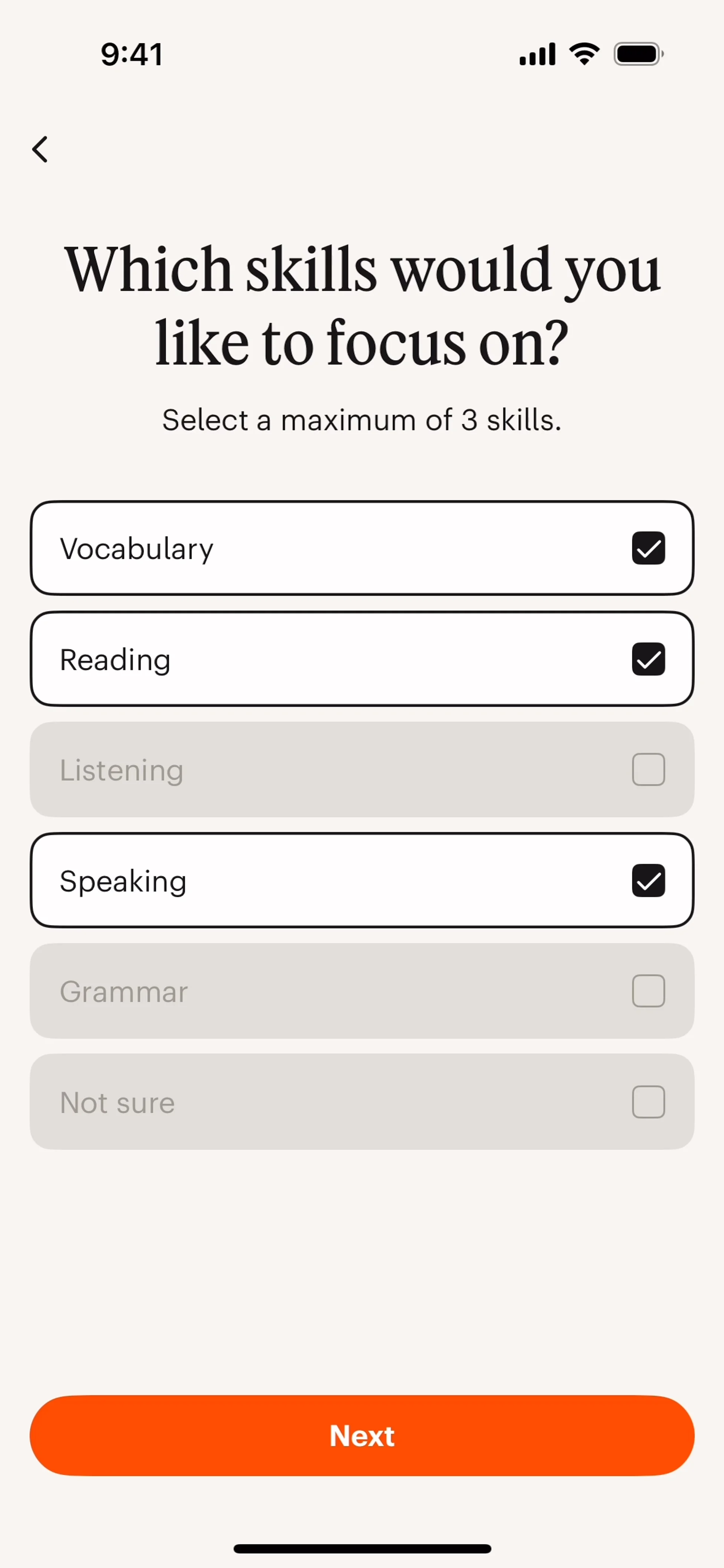Untick the Speaking skill
This screenshot has width=724, height=1568.
click(648, 881)
